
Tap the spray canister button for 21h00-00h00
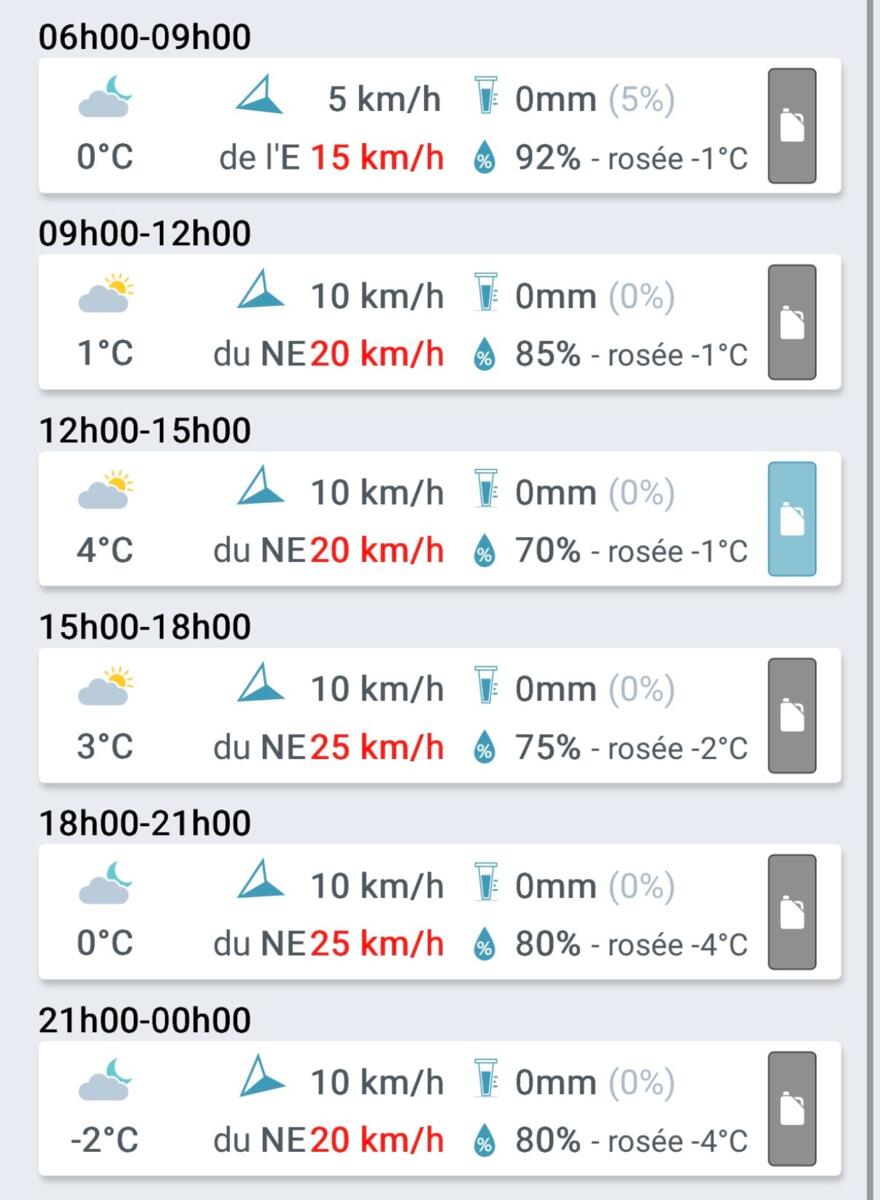(792, 1109)
